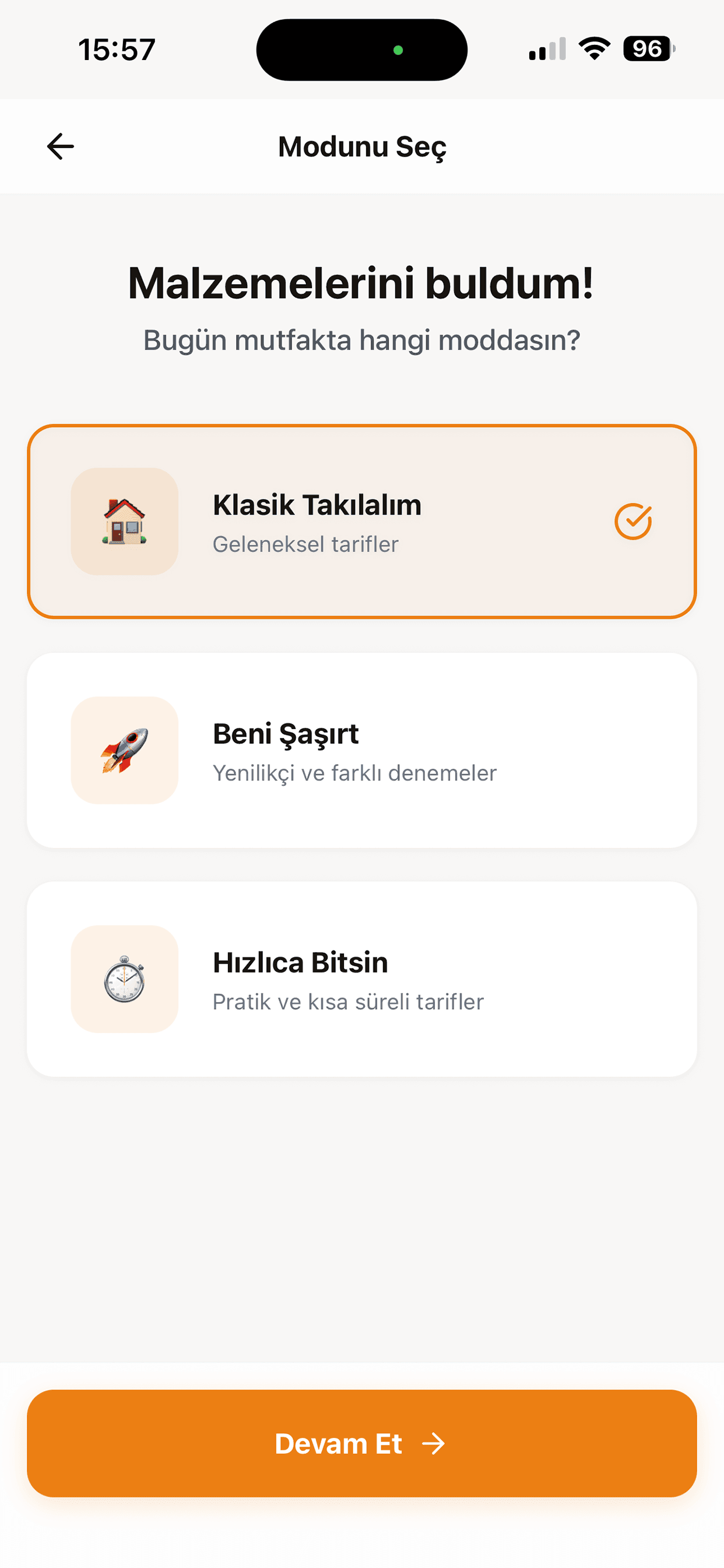The height and width of the screenshot is (1568, 724).
Task: Tap the Malzemelerini buldum! heading
Action: pyautogui.click(x=362, y=283)
